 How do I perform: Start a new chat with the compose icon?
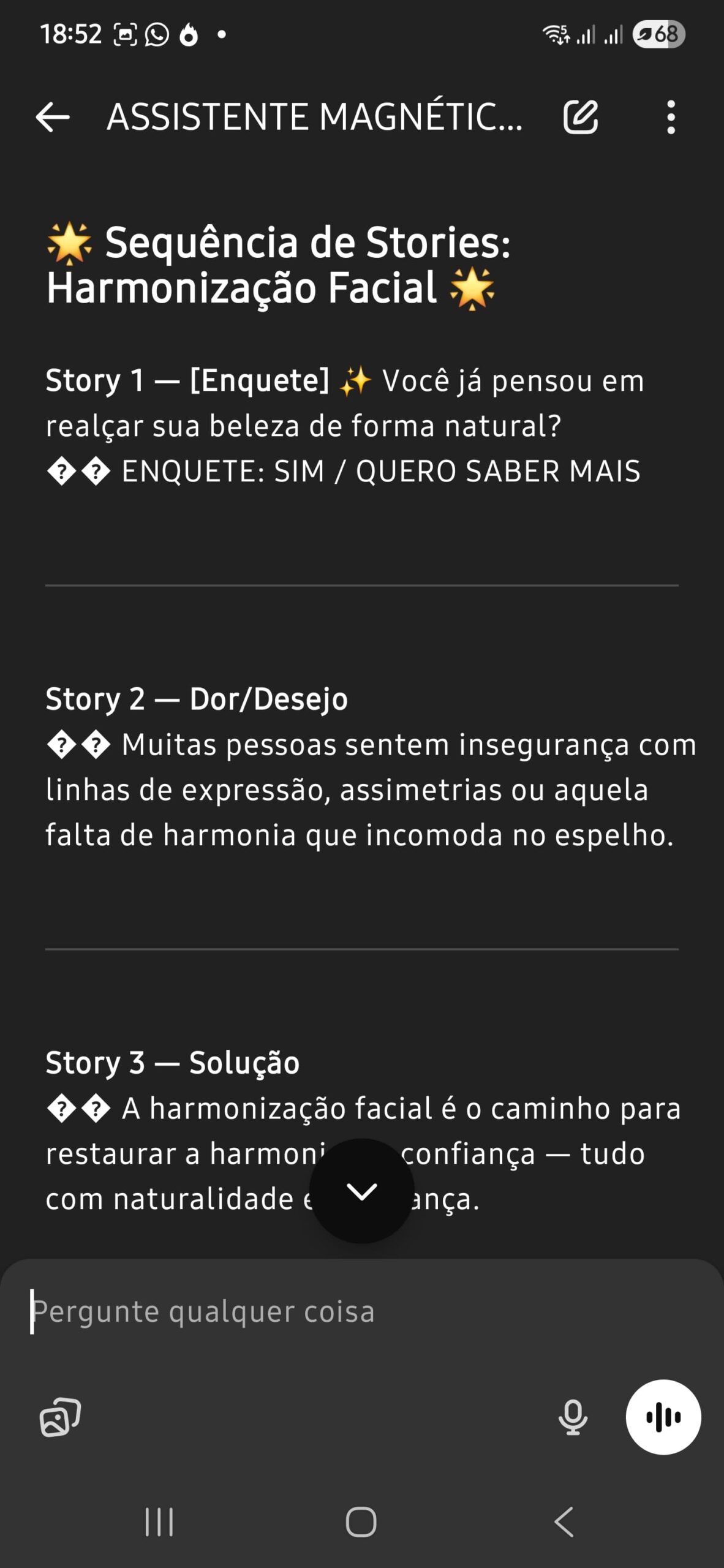580,117
